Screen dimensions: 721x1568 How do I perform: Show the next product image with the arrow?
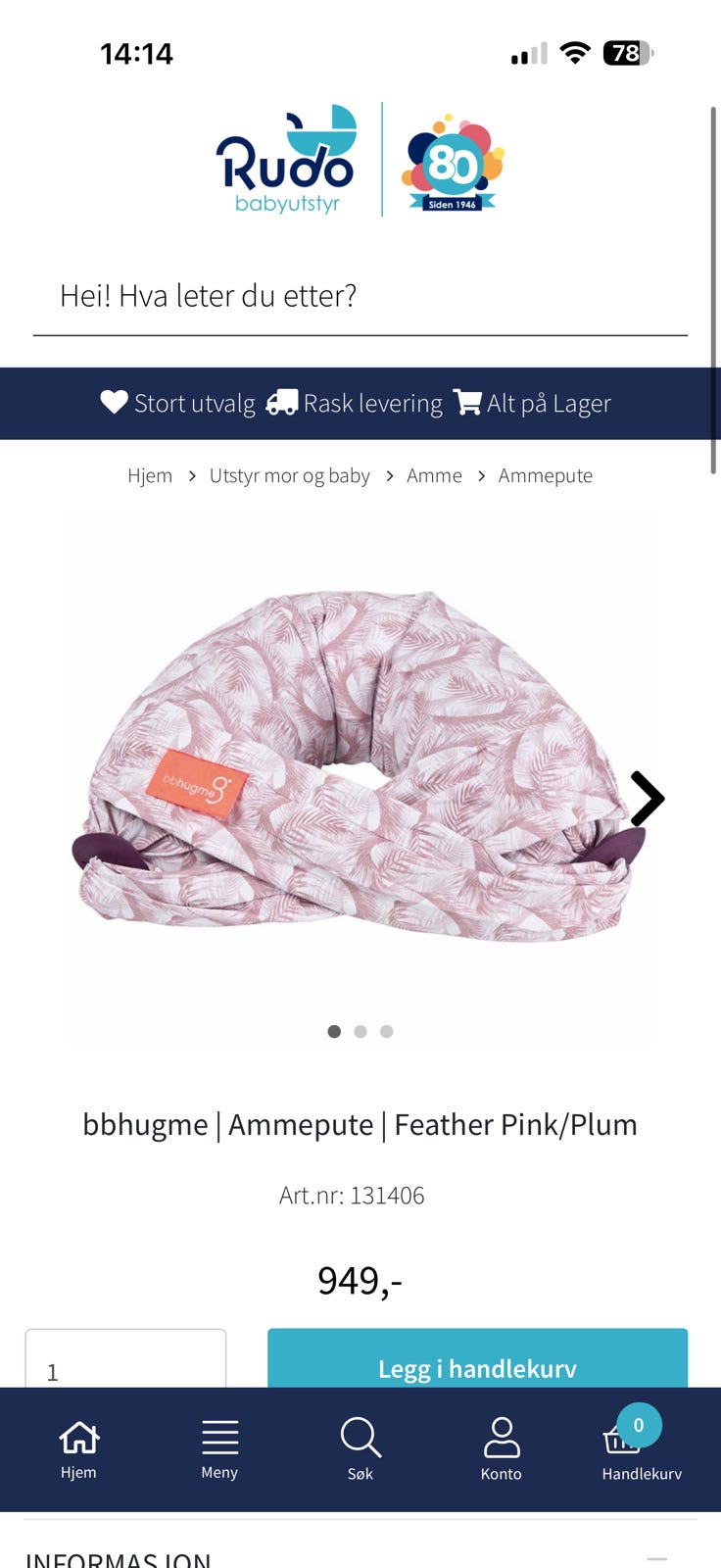(648, 799)
